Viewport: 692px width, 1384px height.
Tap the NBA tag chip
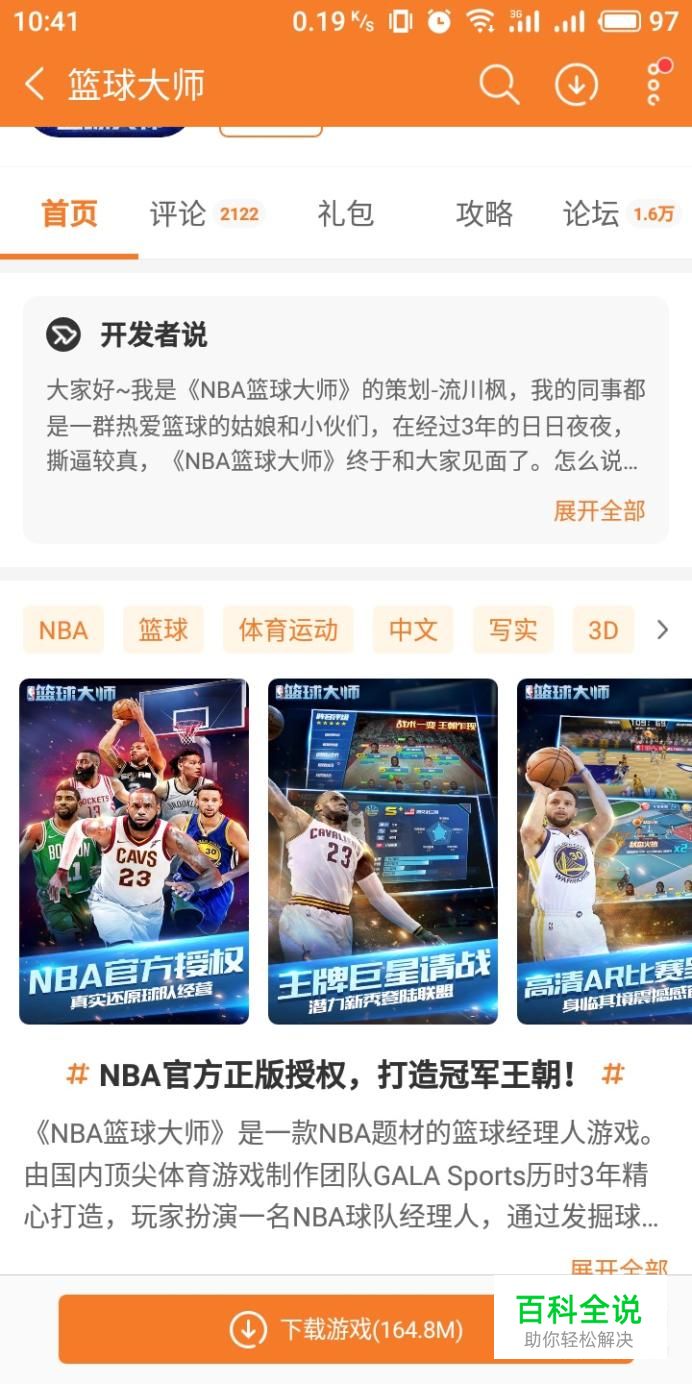[63, 630]
